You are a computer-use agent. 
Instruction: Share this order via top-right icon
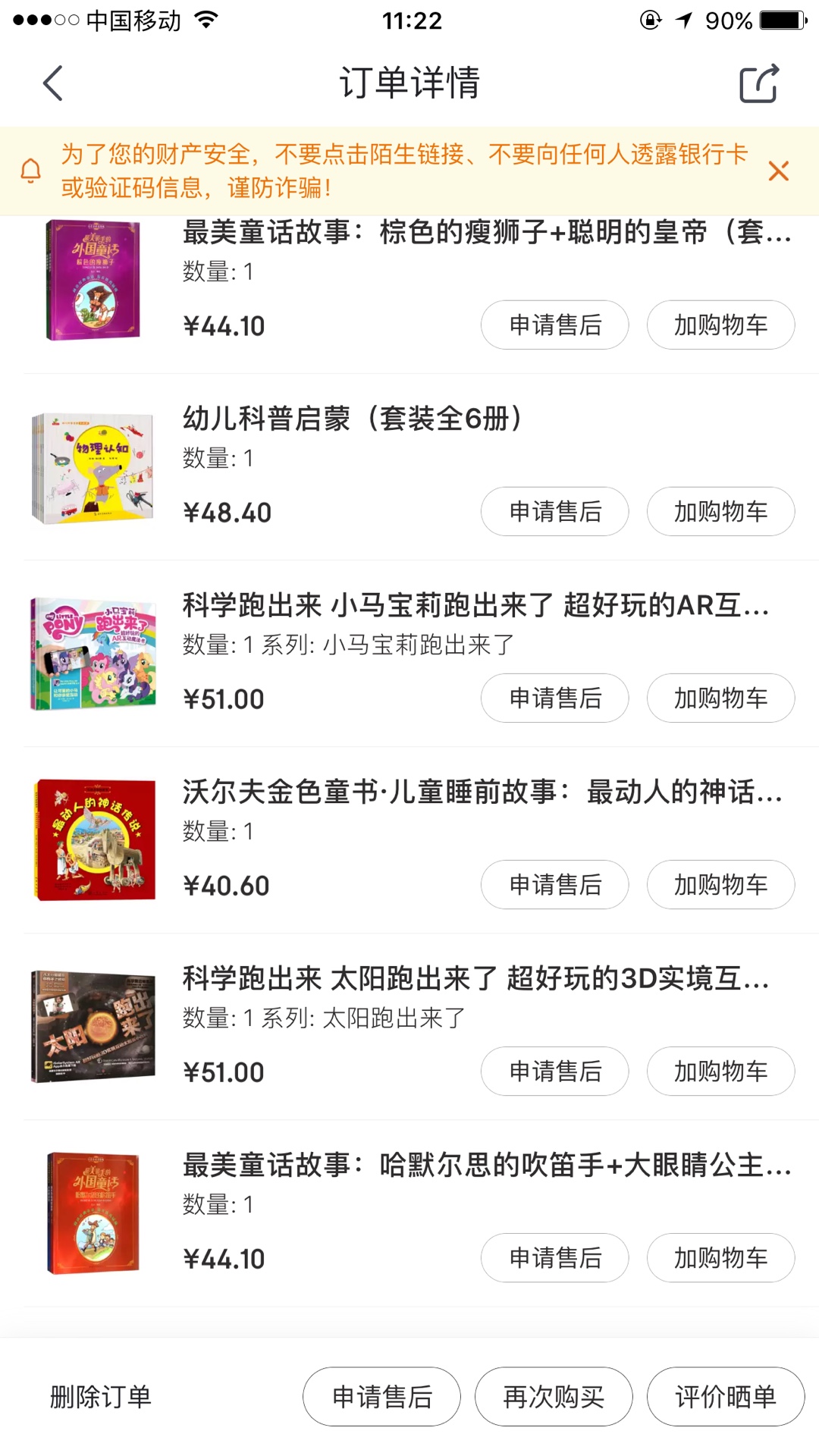point(759,83)
